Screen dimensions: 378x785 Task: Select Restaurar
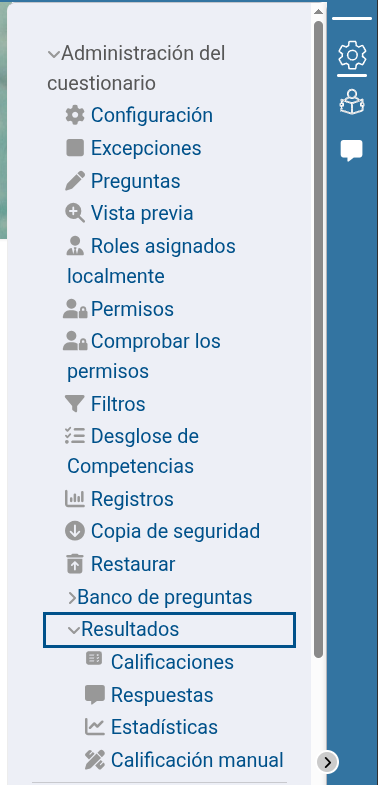[133, 564]
